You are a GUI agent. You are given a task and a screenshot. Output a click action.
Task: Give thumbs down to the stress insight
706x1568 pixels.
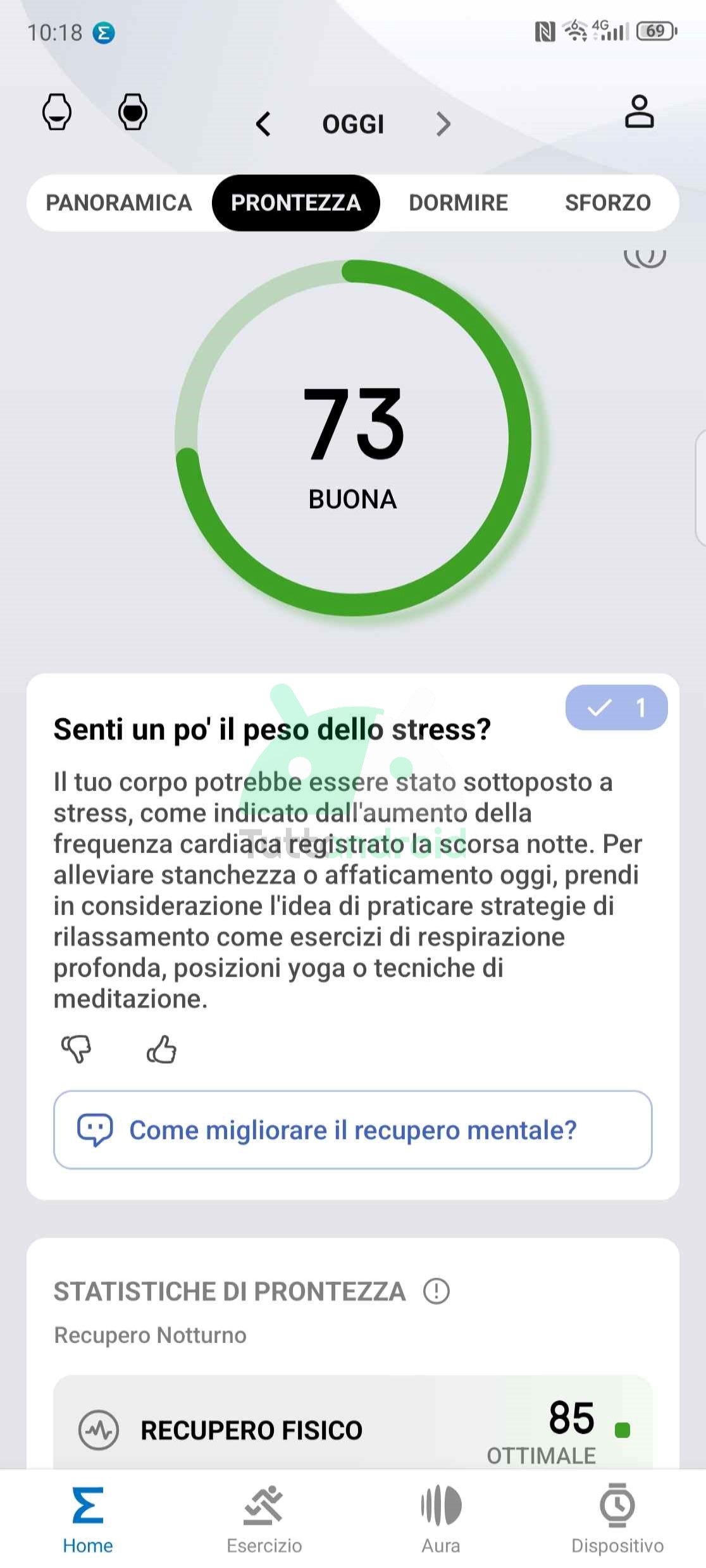pos(77,1049)
